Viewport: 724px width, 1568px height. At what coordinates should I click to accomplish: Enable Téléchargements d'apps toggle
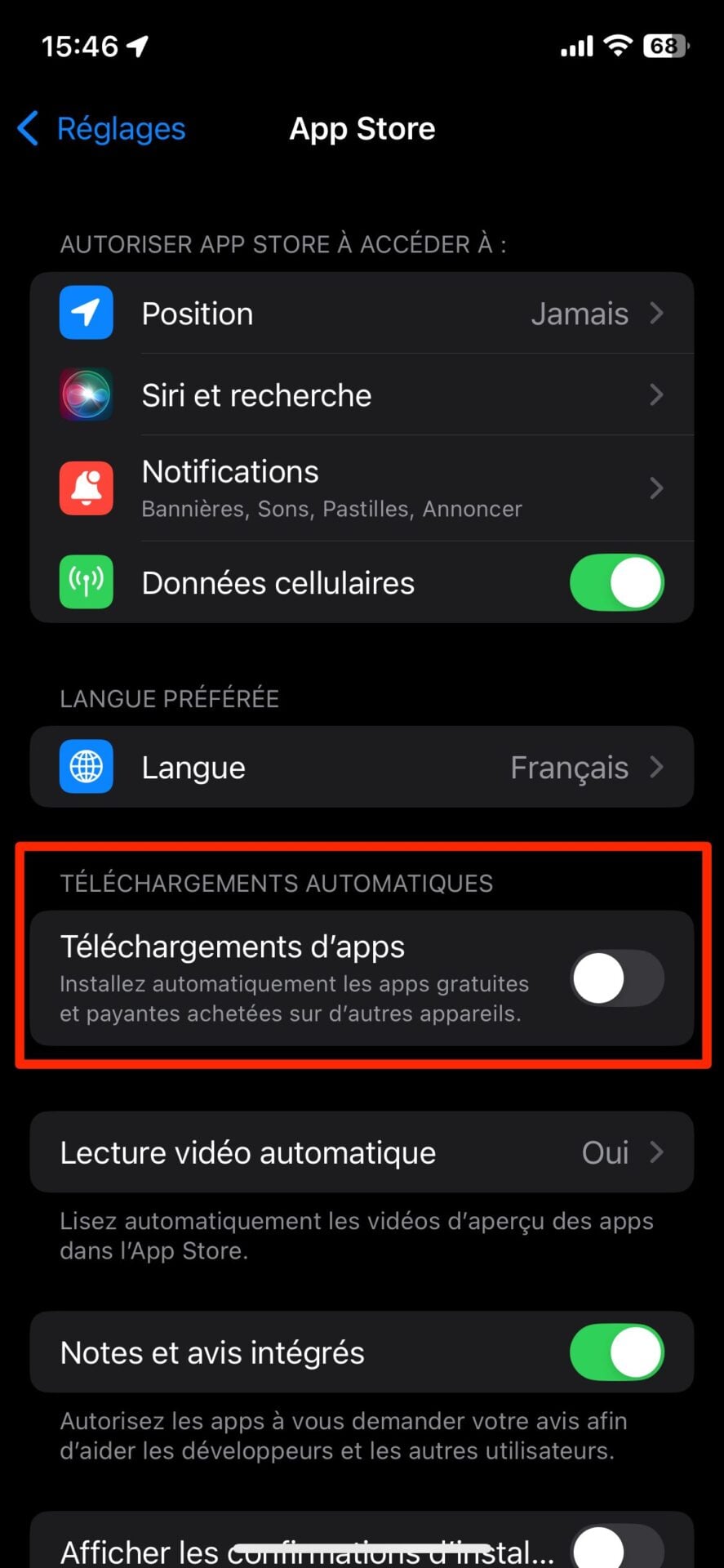(616, 978)
